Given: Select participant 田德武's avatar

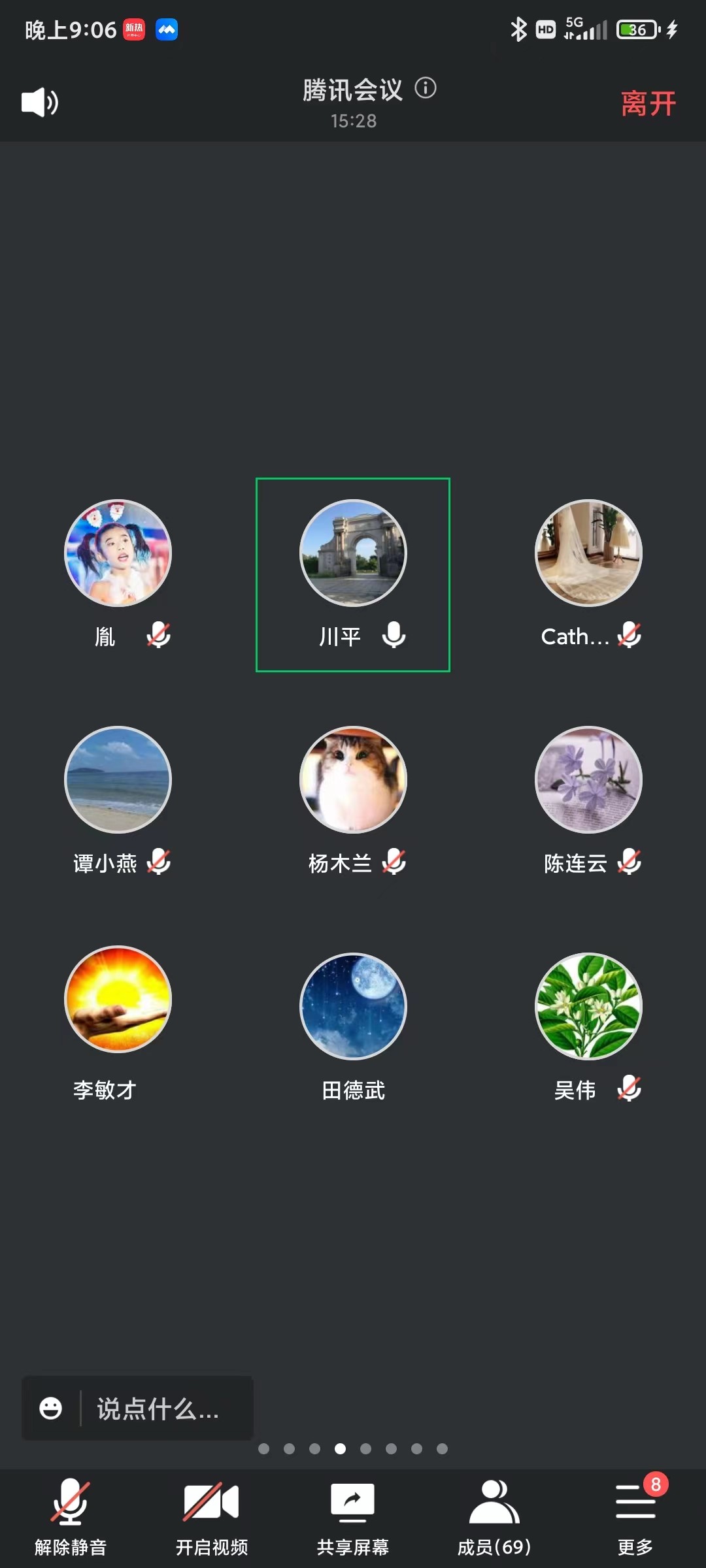Looking at the screenshot, I should 353,1006.
